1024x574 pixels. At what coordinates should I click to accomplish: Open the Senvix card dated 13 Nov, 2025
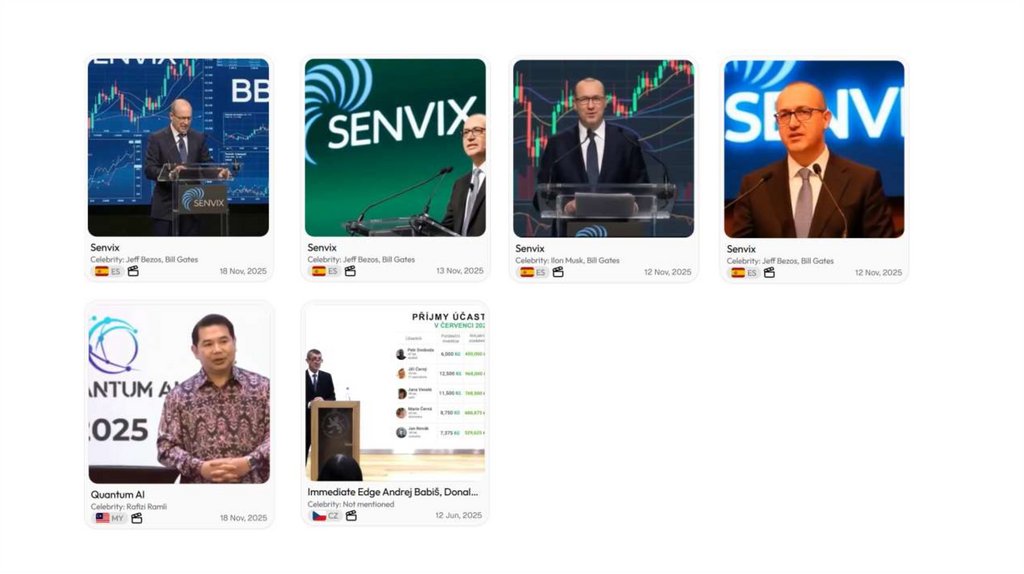coord(395,148)
